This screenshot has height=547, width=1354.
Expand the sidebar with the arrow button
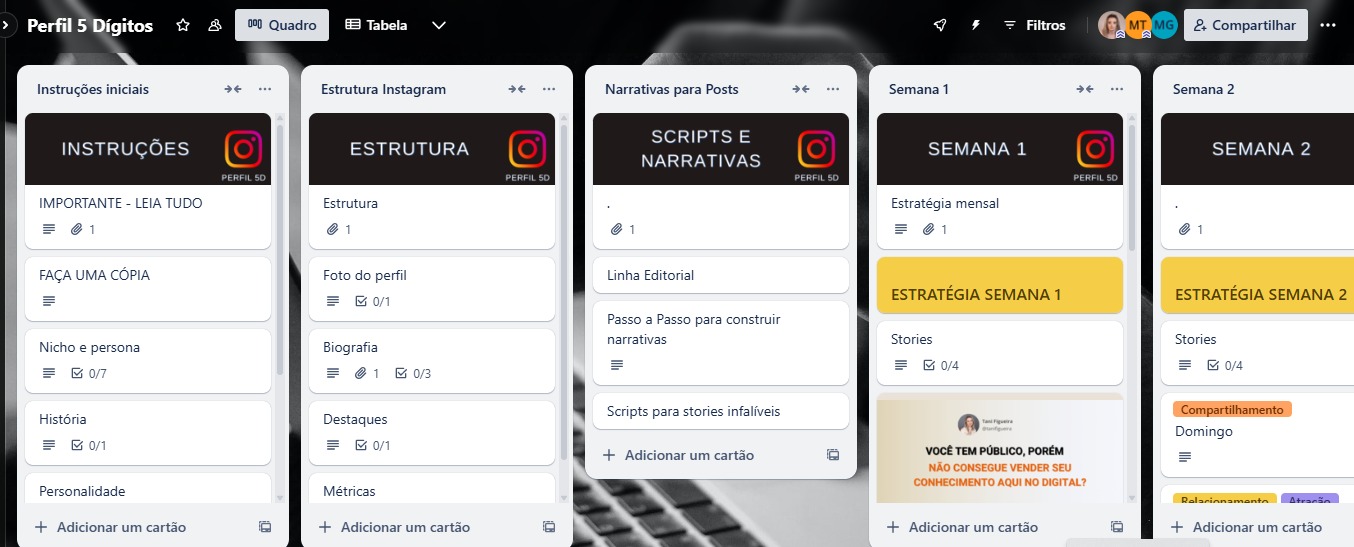6,25
